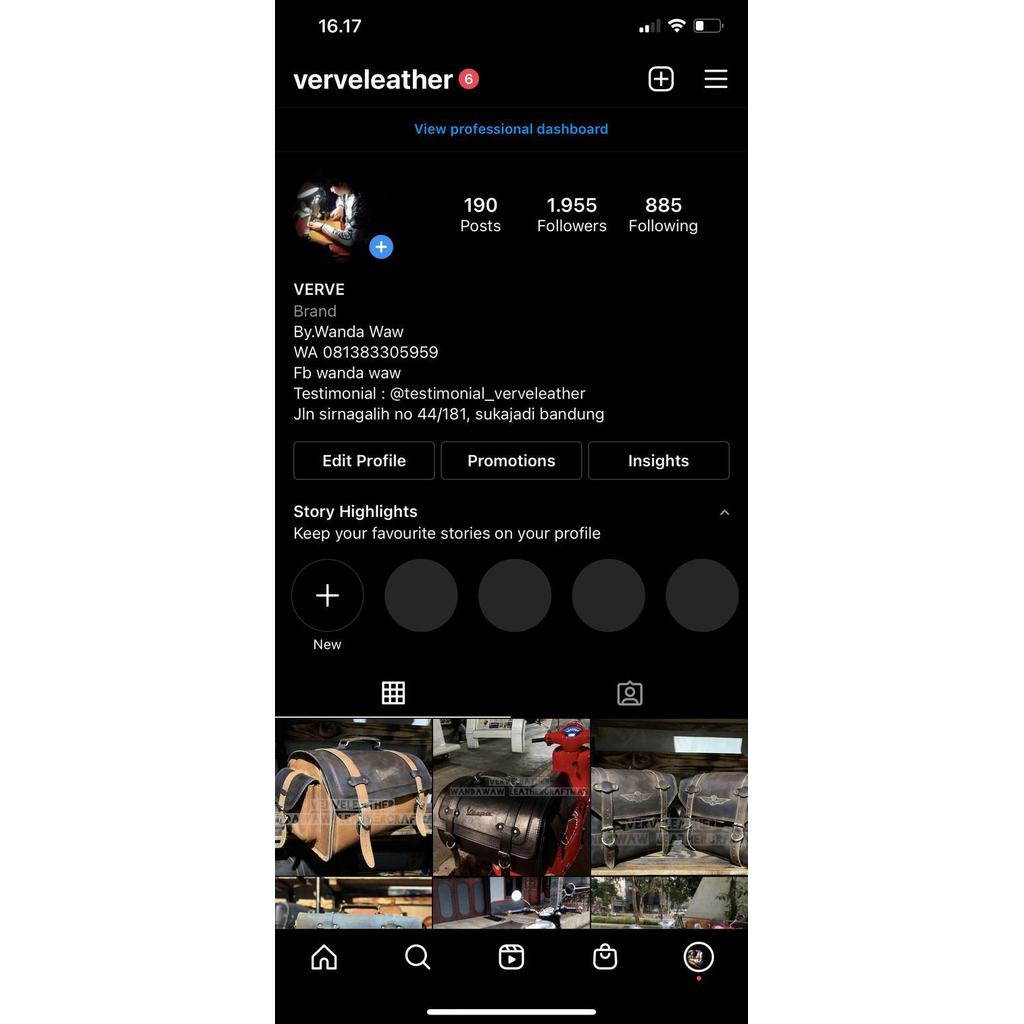Open View professional dashboard link
Image resolution: width=1024 pixels, height=1024 pixels.
point(511,129)
